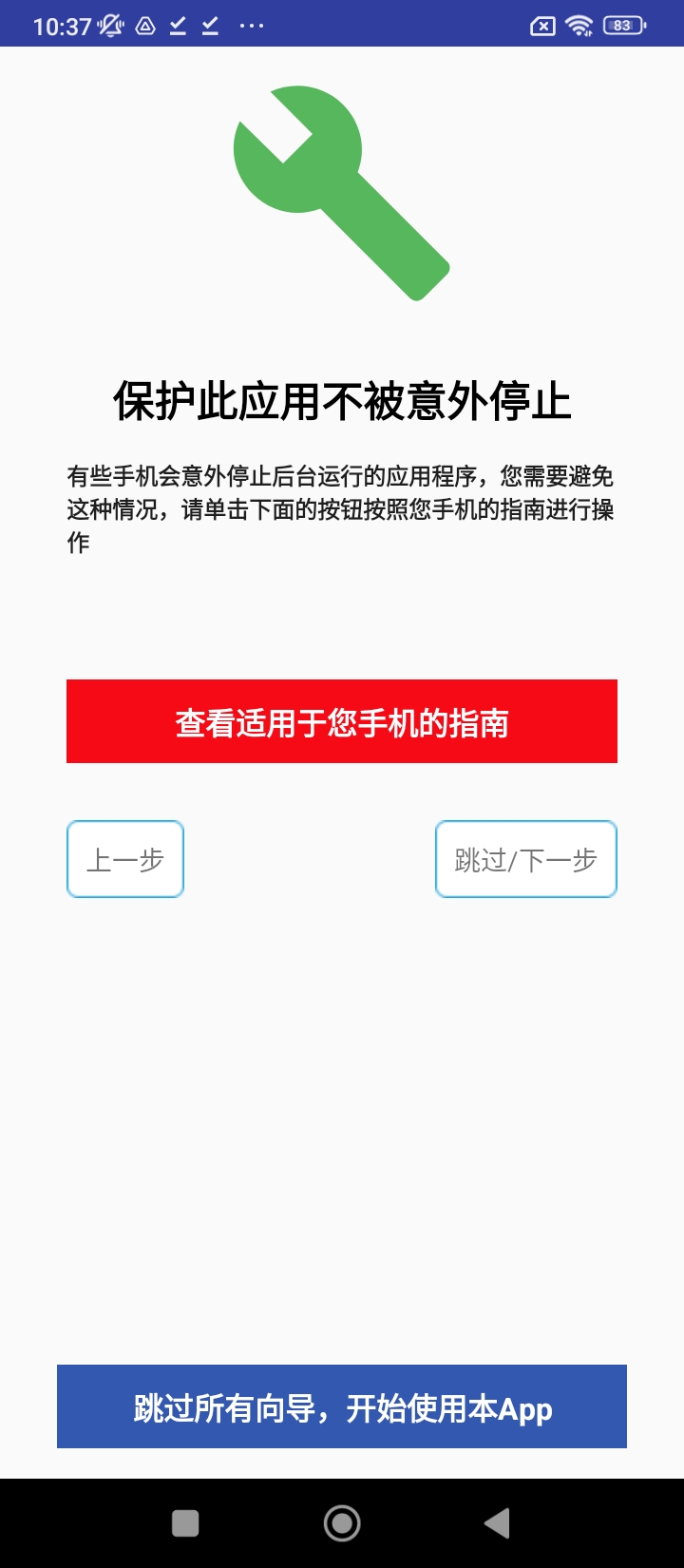Viewport: 684px width, 1568px height.
Task: Tap the red 查看适用于您手机的指南 button
Action: (342, 721)
